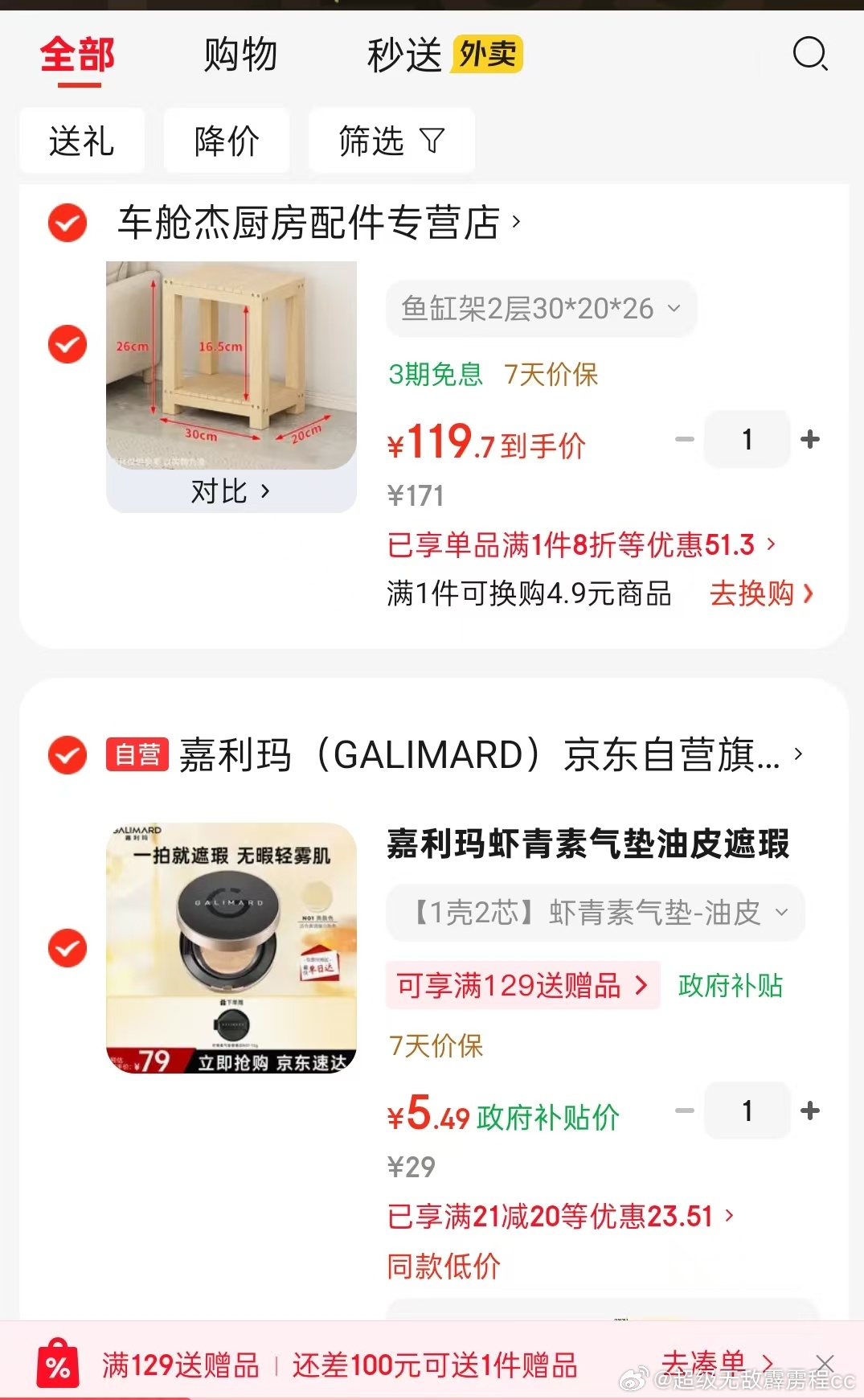Screen dimensions: 864x1400
Task: Tap 去凑单 in the bottom gift banner
Action: [715, 1363]
